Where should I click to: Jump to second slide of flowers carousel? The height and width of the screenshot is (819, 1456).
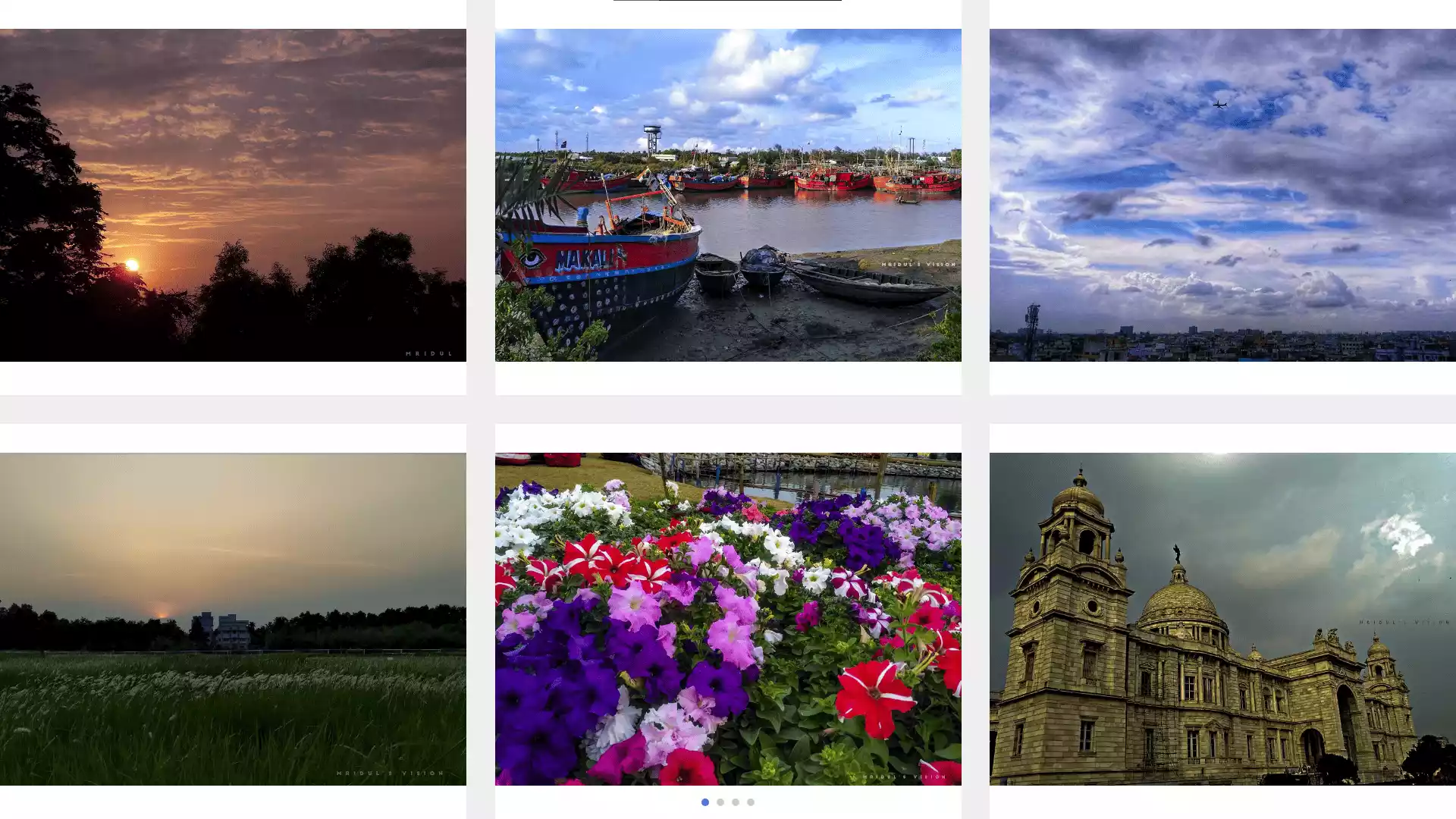[x=720, y=802]
